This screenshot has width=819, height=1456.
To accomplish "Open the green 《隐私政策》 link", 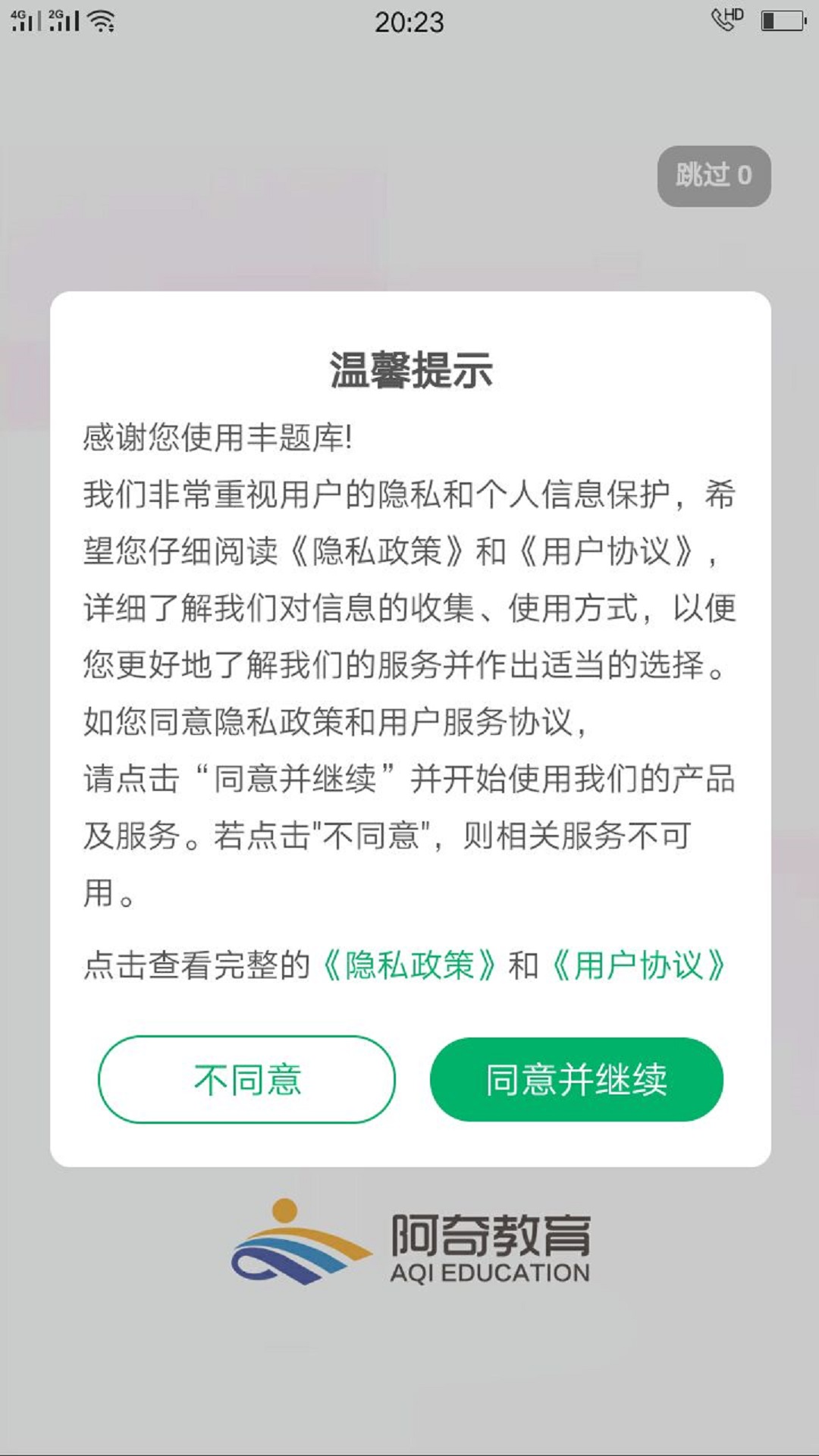I will pyautogui.click(x=409, y=965).
